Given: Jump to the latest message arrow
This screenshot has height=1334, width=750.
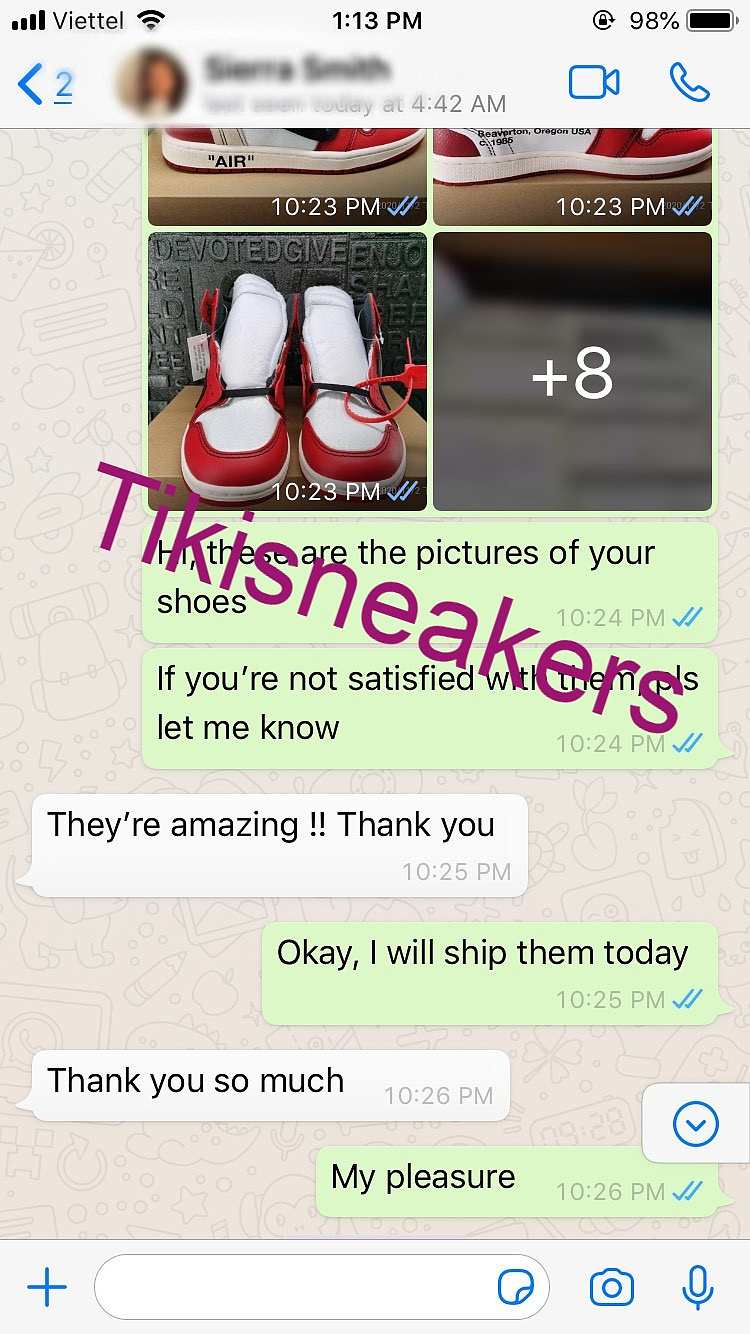Looking at the screenshot, I should (x=695, y=1124).
